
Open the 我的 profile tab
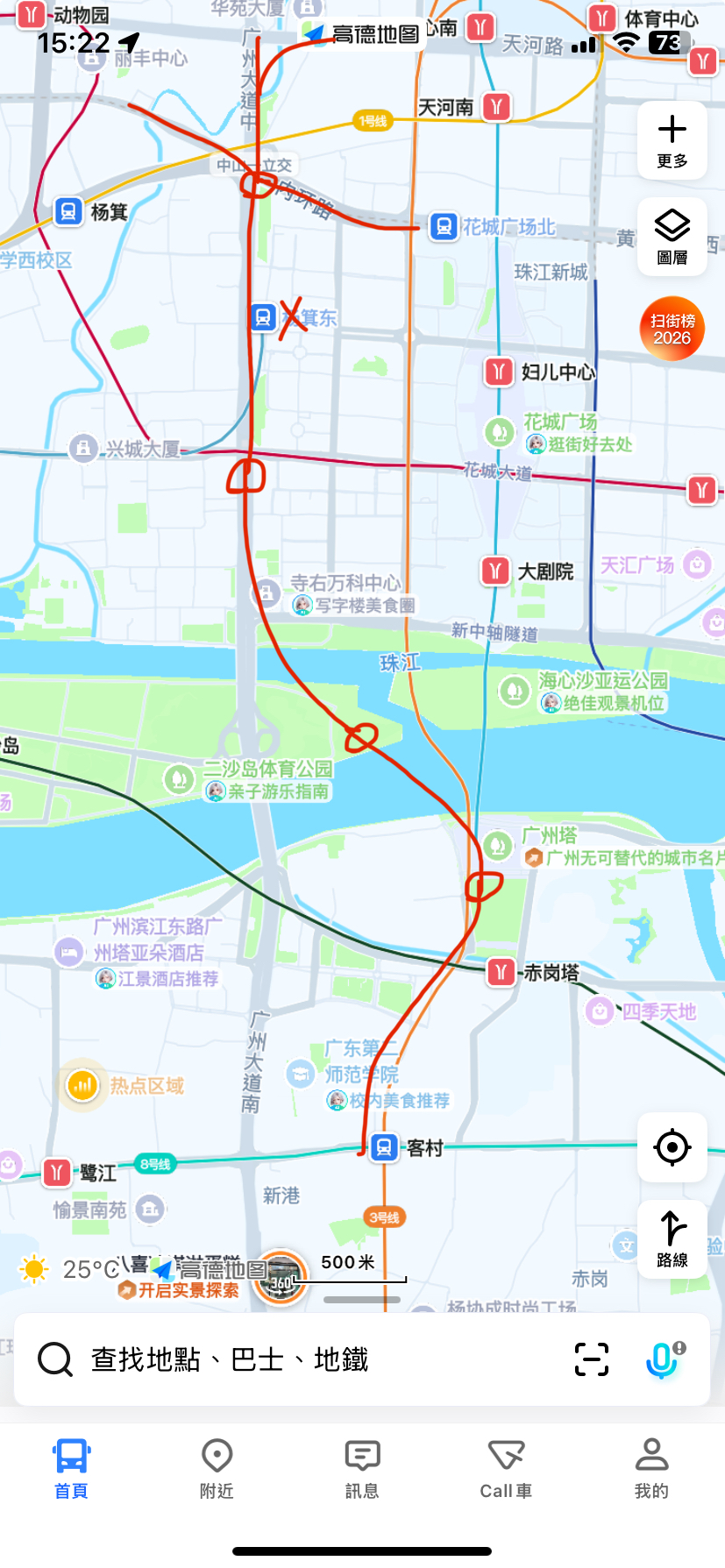click(x=651, y=1468)
